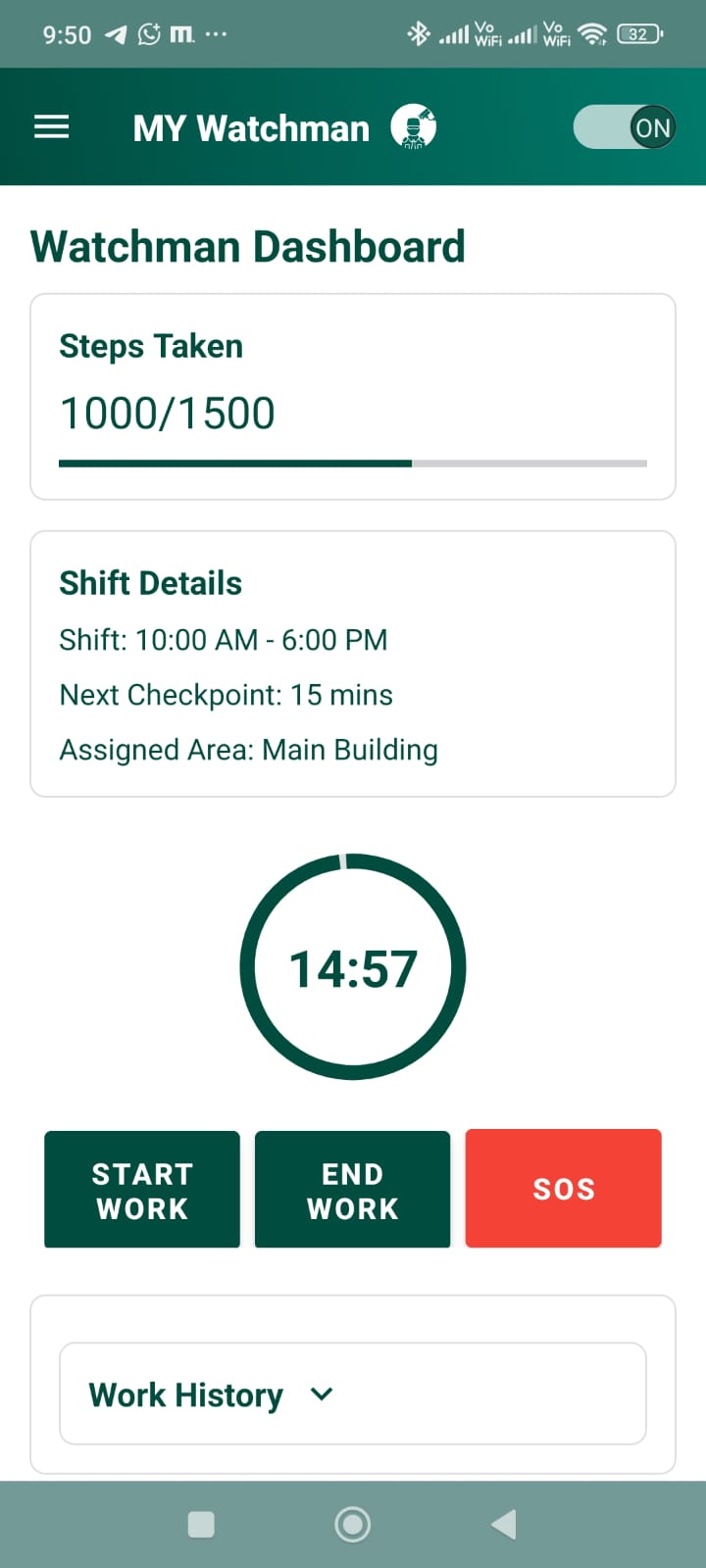706x1568 pixels.
Task: Tap the START WORK button
Action: pyautogui.click(x=142, y=1190)
